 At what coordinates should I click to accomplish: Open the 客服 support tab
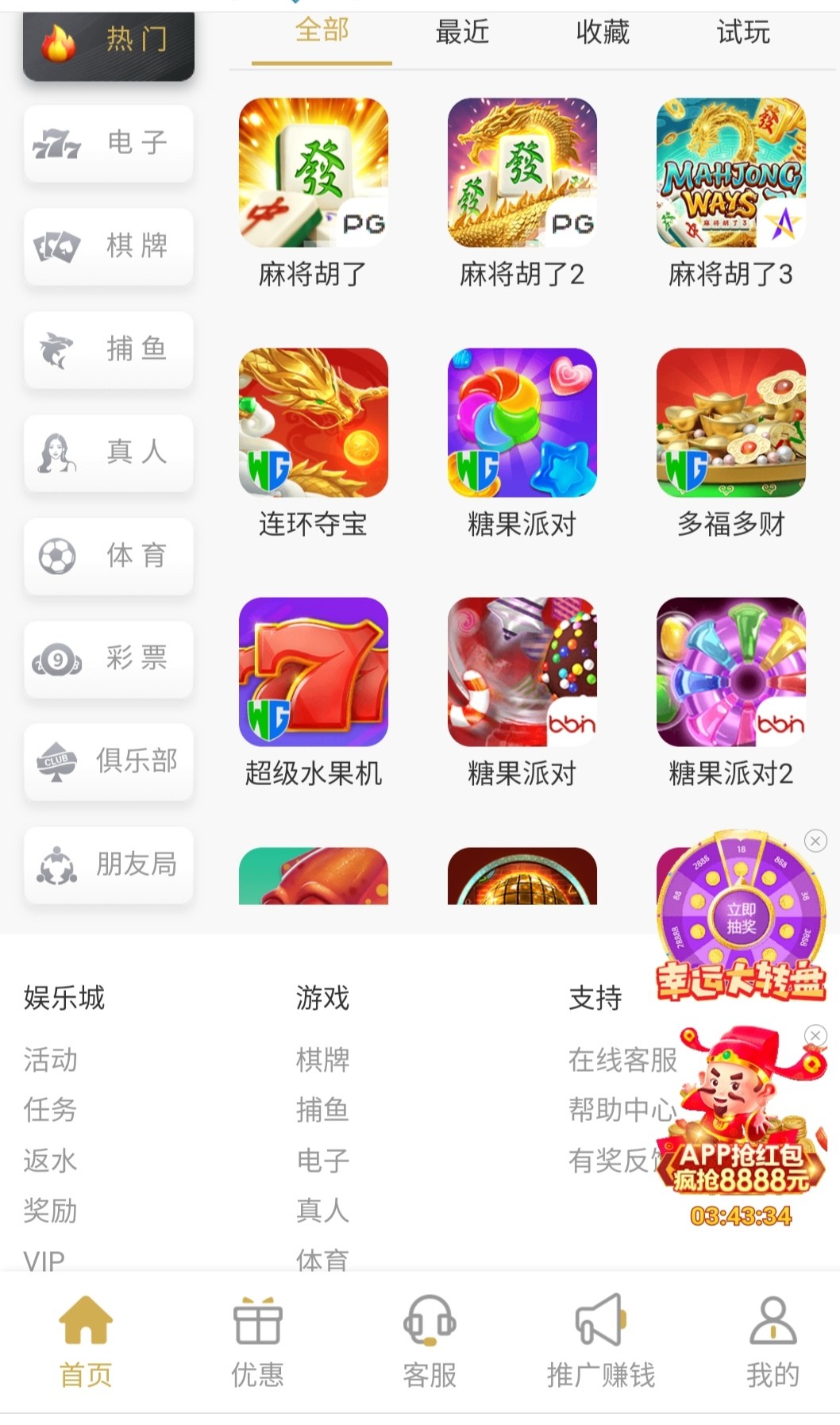coord(430,1341)
